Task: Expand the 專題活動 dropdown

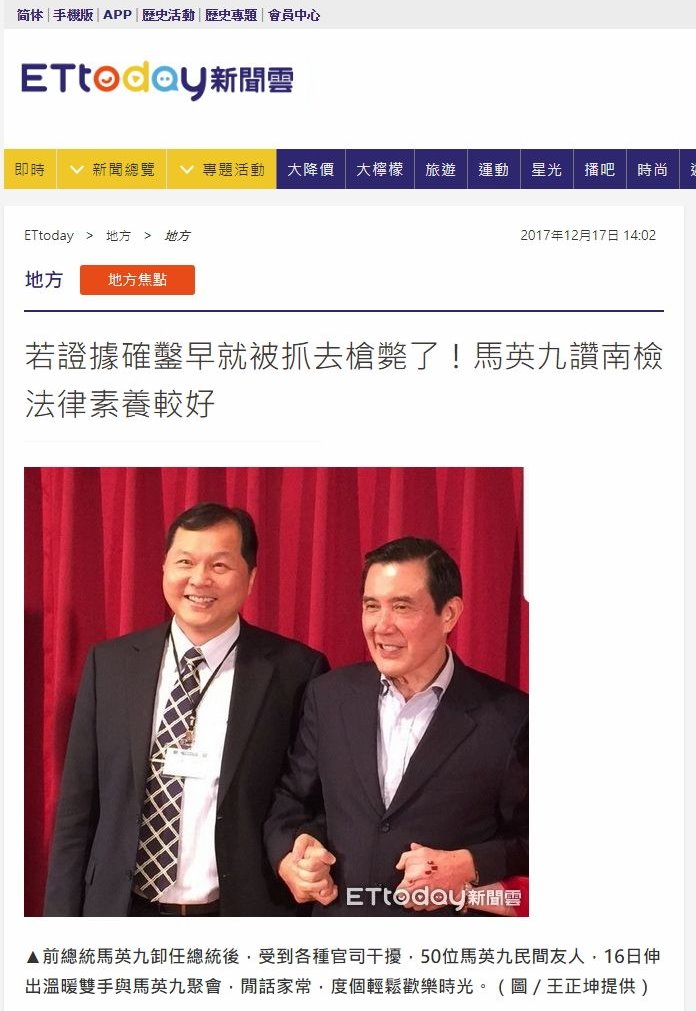Action: 222,170
